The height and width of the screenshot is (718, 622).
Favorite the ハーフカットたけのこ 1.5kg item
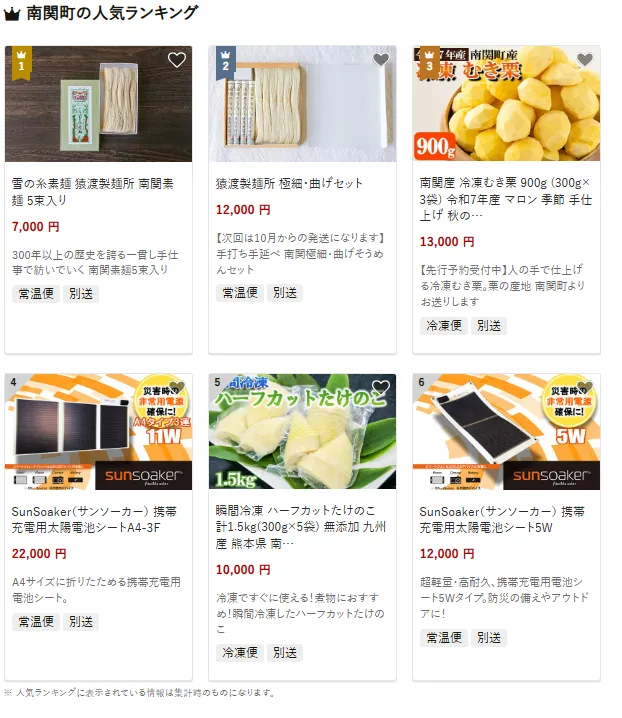click(381, 388)
